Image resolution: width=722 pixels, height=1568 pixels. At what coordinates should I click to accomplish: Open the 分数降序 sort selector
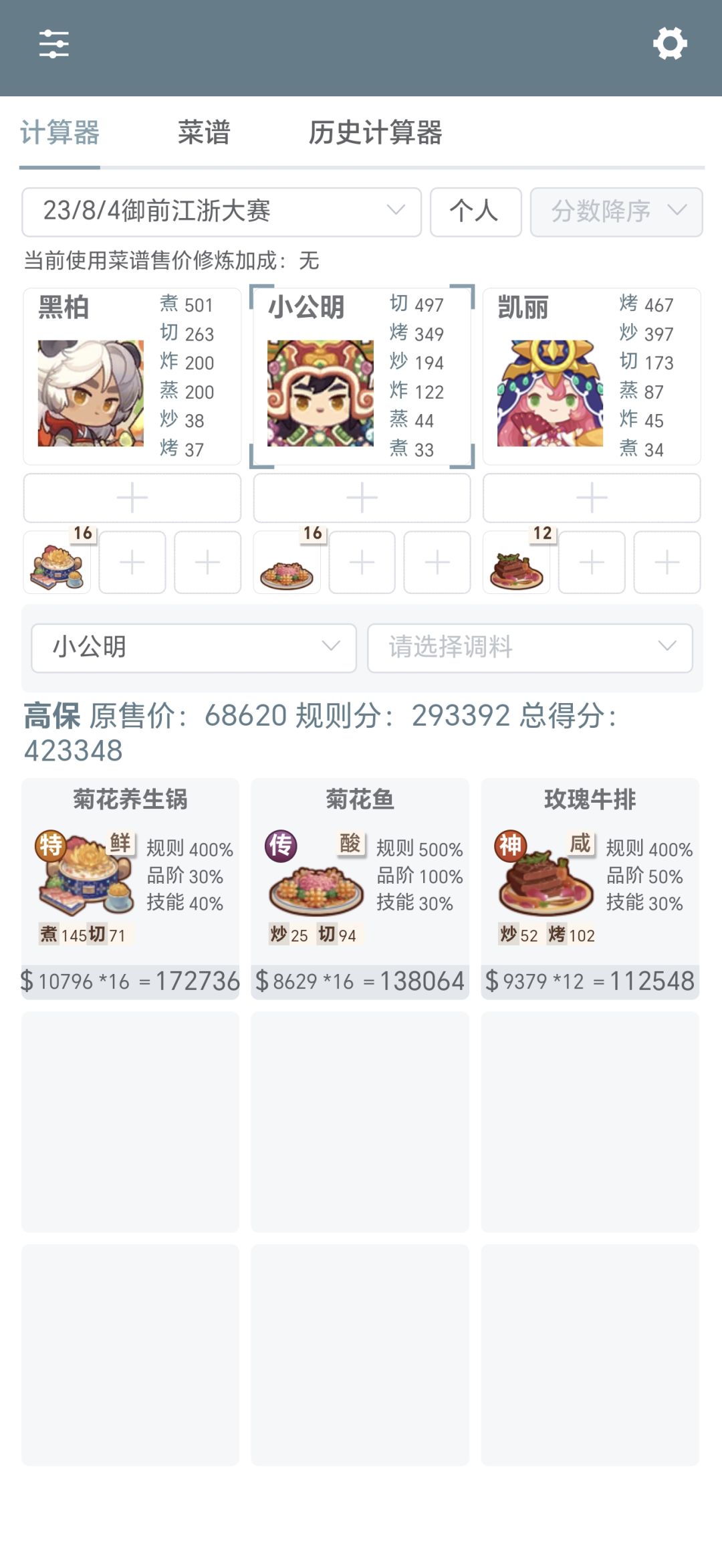[615, 211]
